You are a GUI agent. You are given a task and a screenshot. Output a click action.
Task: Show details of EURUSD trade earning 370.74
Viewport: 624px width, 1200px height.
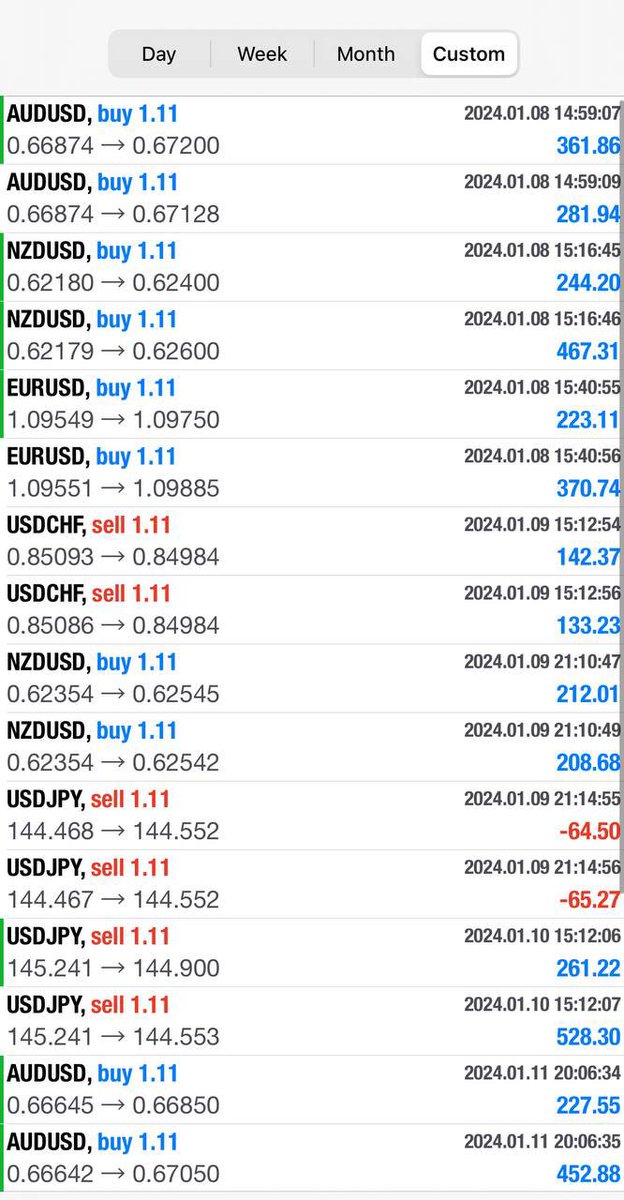click(312, 473)
